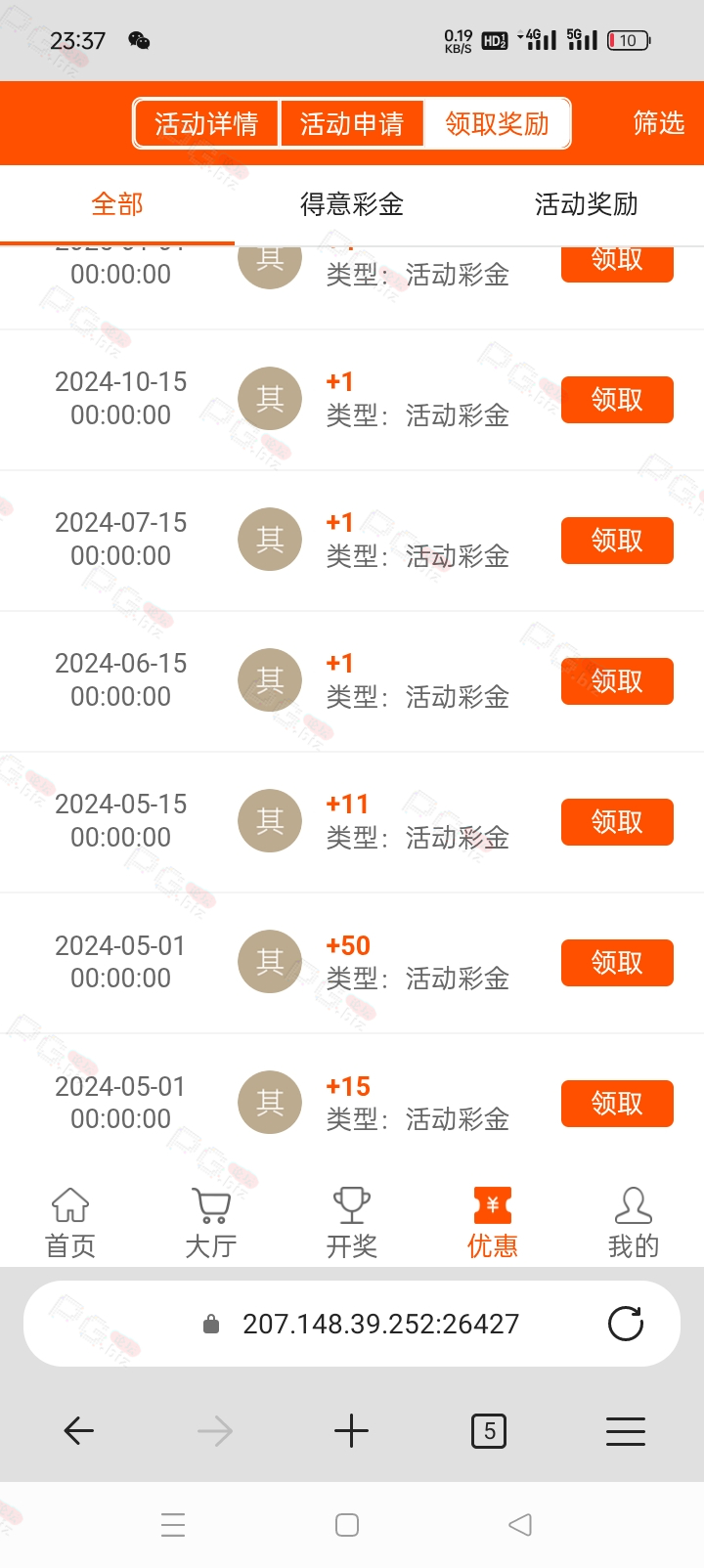Reload the page in the browser

626,1324
